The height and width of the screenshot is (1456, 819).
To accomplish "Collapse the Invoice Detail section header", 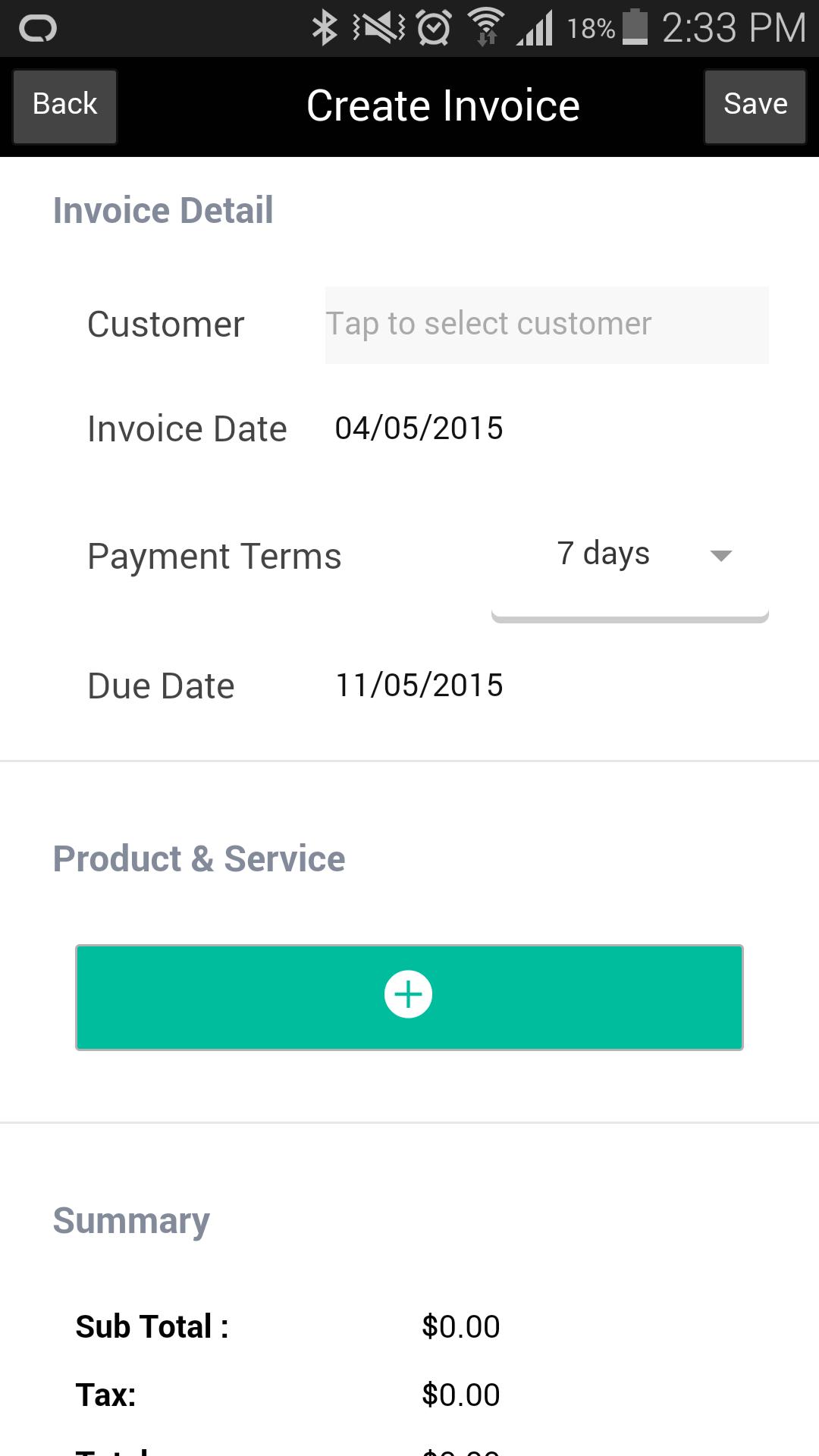I will 163,210.
